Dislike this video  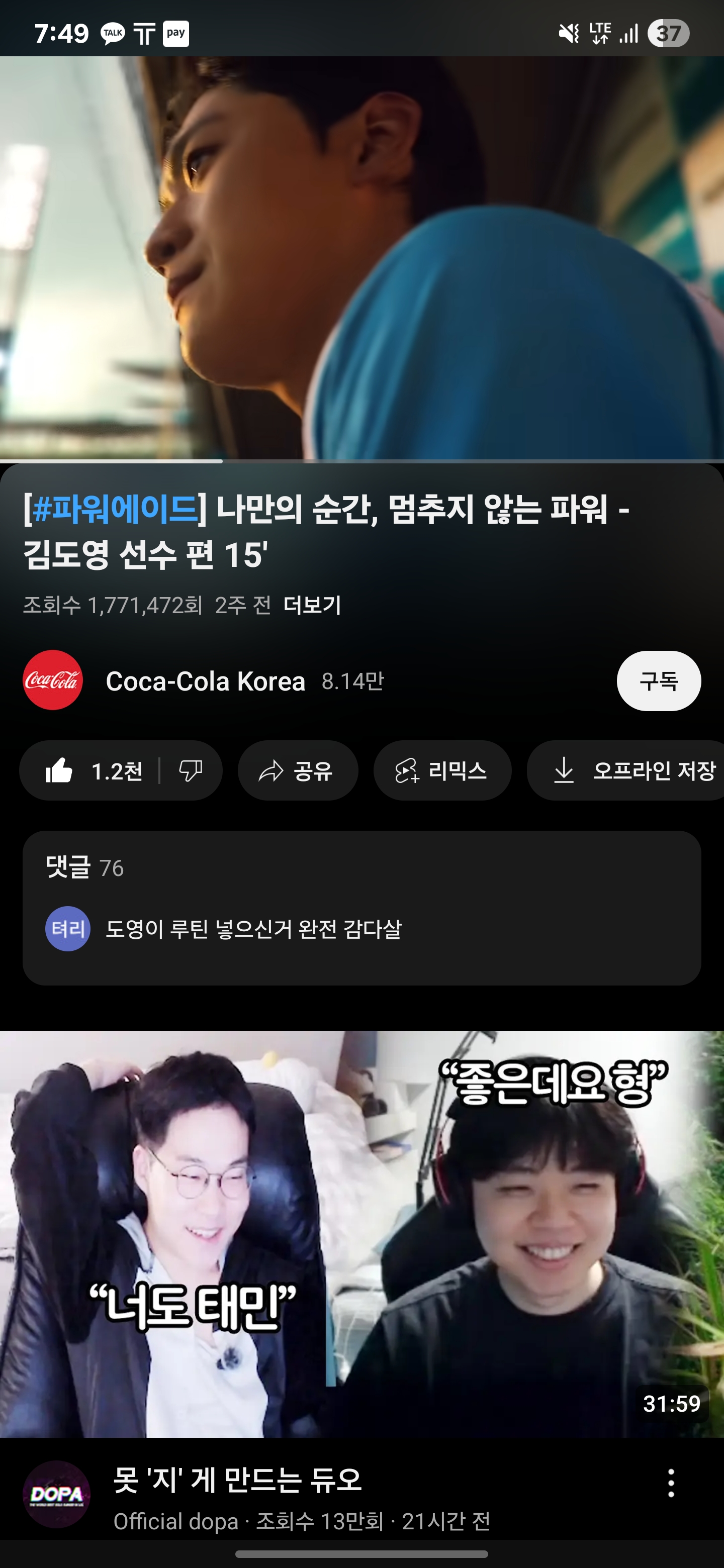tap(191, 771)
